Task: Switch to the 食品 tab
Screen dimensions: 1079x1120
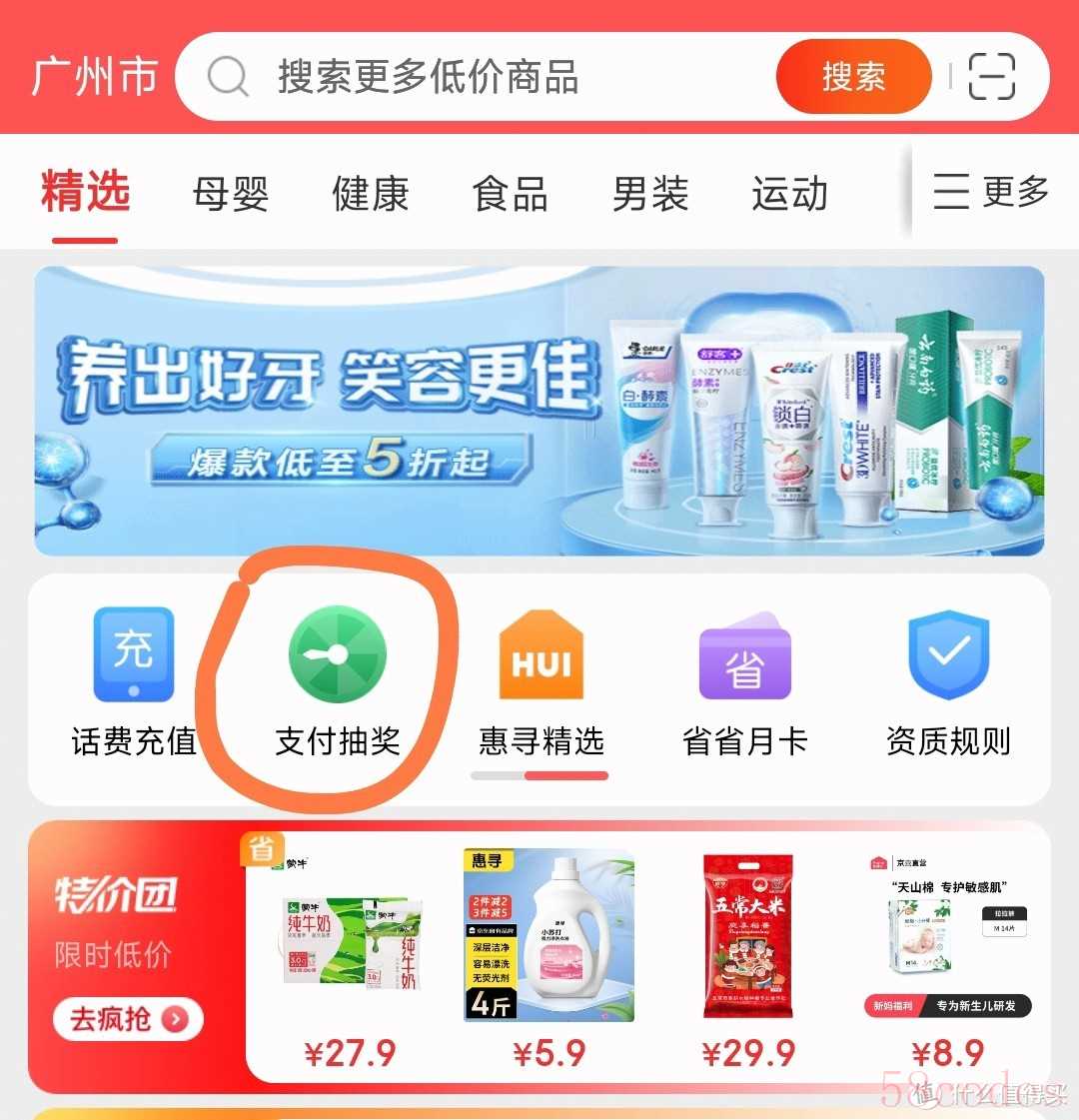Action: coord(511,193)
